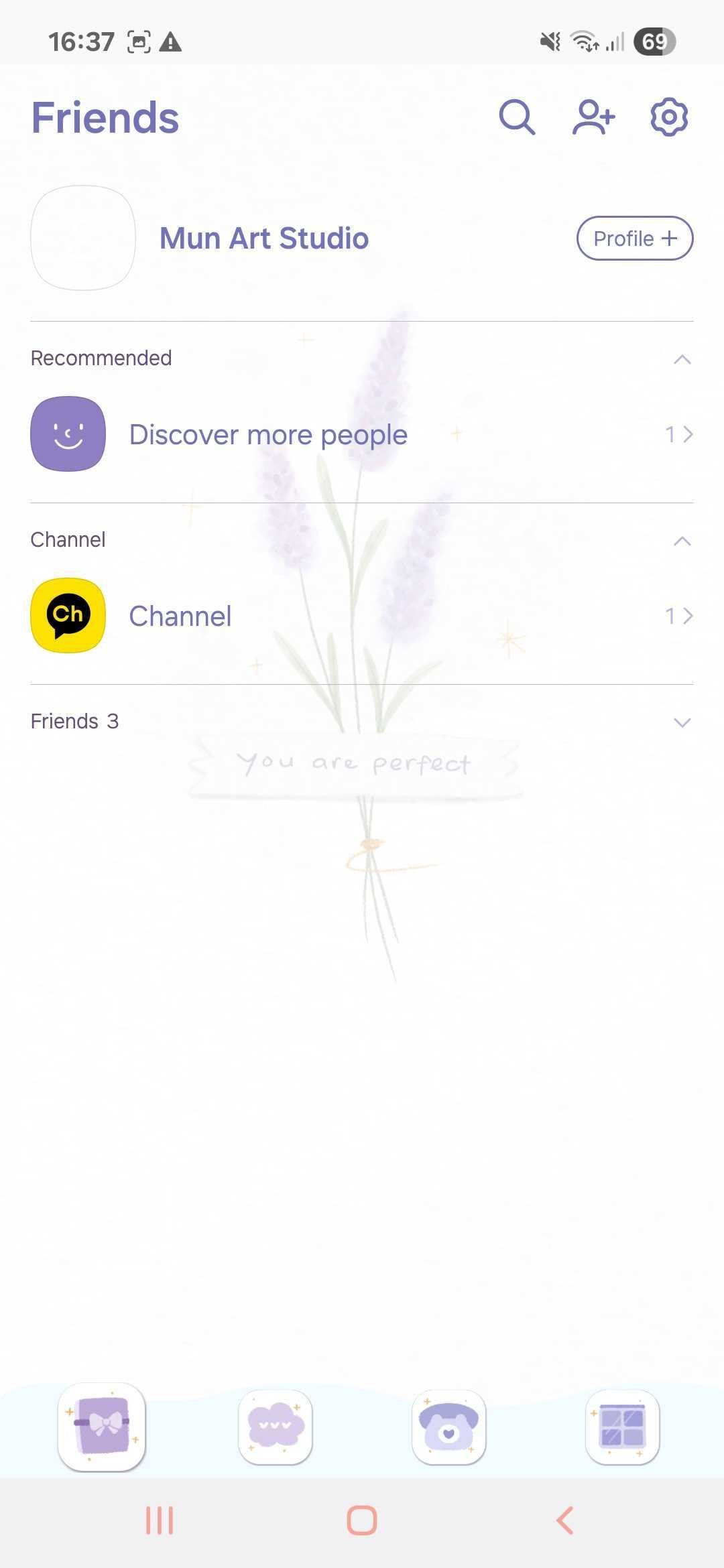The height and width of the screenshot is (1568, 724).
Task: Expand the Friends 3 list
Action: (x=682, y=722)
